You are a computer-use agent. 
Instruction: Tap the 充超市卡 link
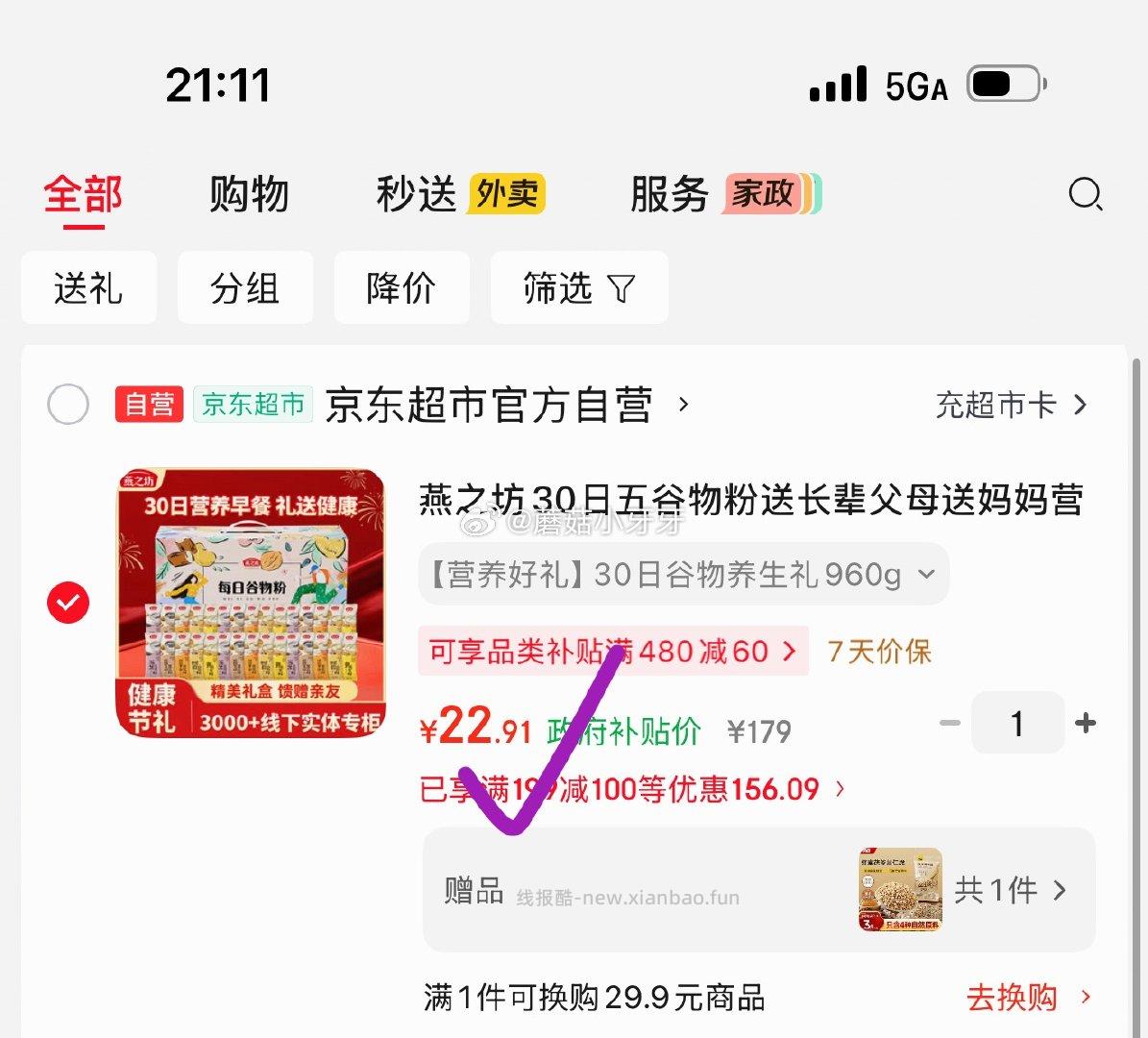pyautogui.click(x=1011, y=405)
